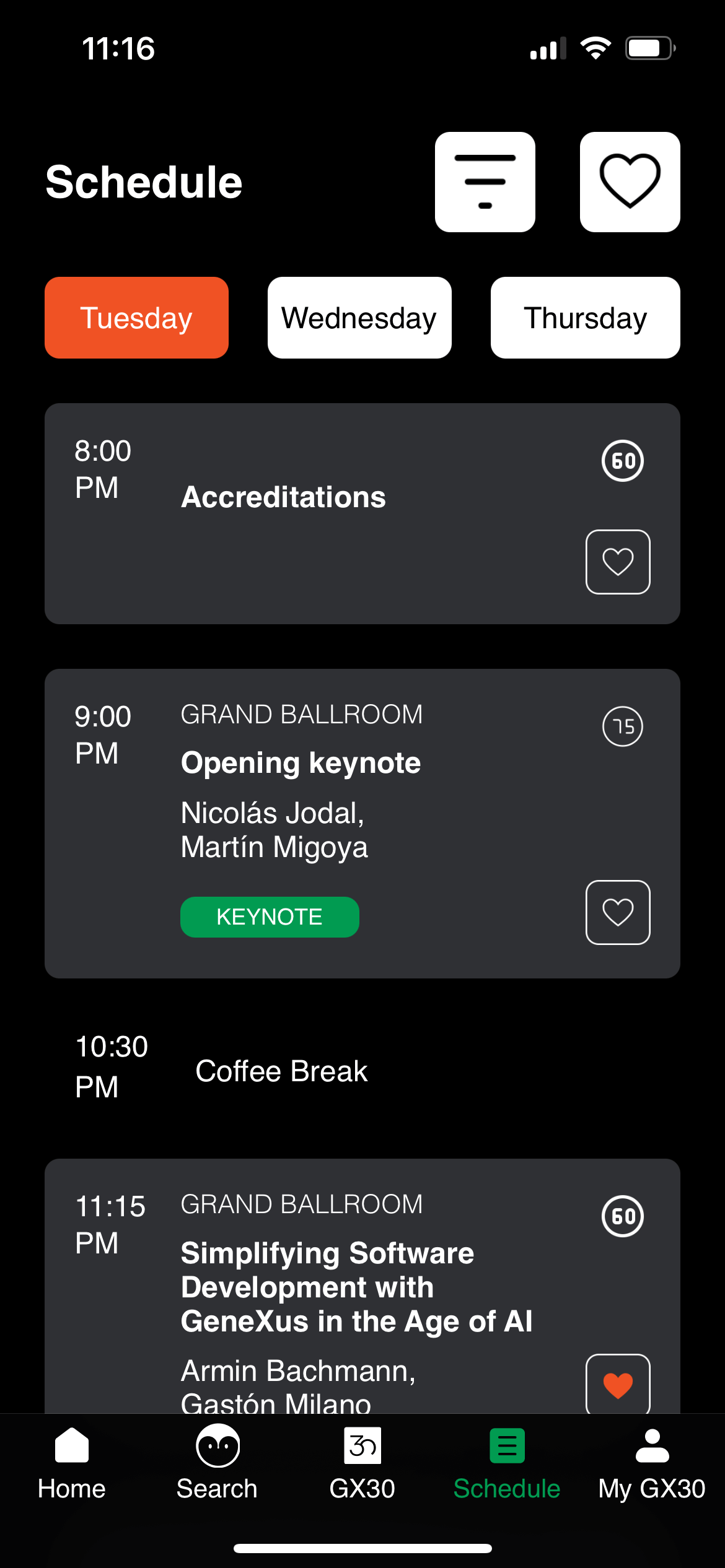Select the Tuesday schedule
725x1568 pixels.
[x=136, y=318]
